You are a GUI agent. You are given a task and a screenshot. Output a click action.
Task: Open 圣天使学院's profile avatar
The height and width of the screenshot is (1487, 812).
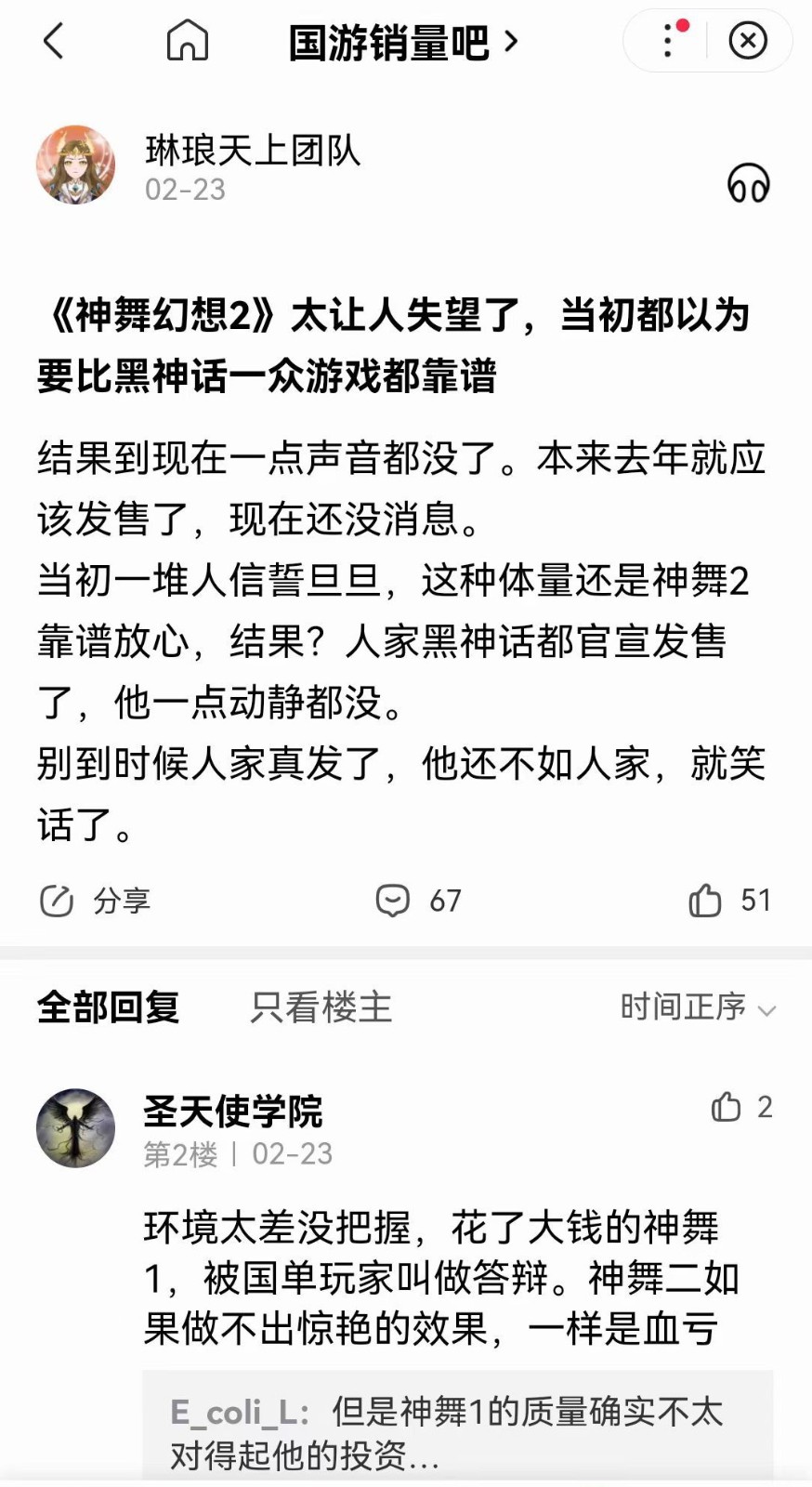(76, 1127)
